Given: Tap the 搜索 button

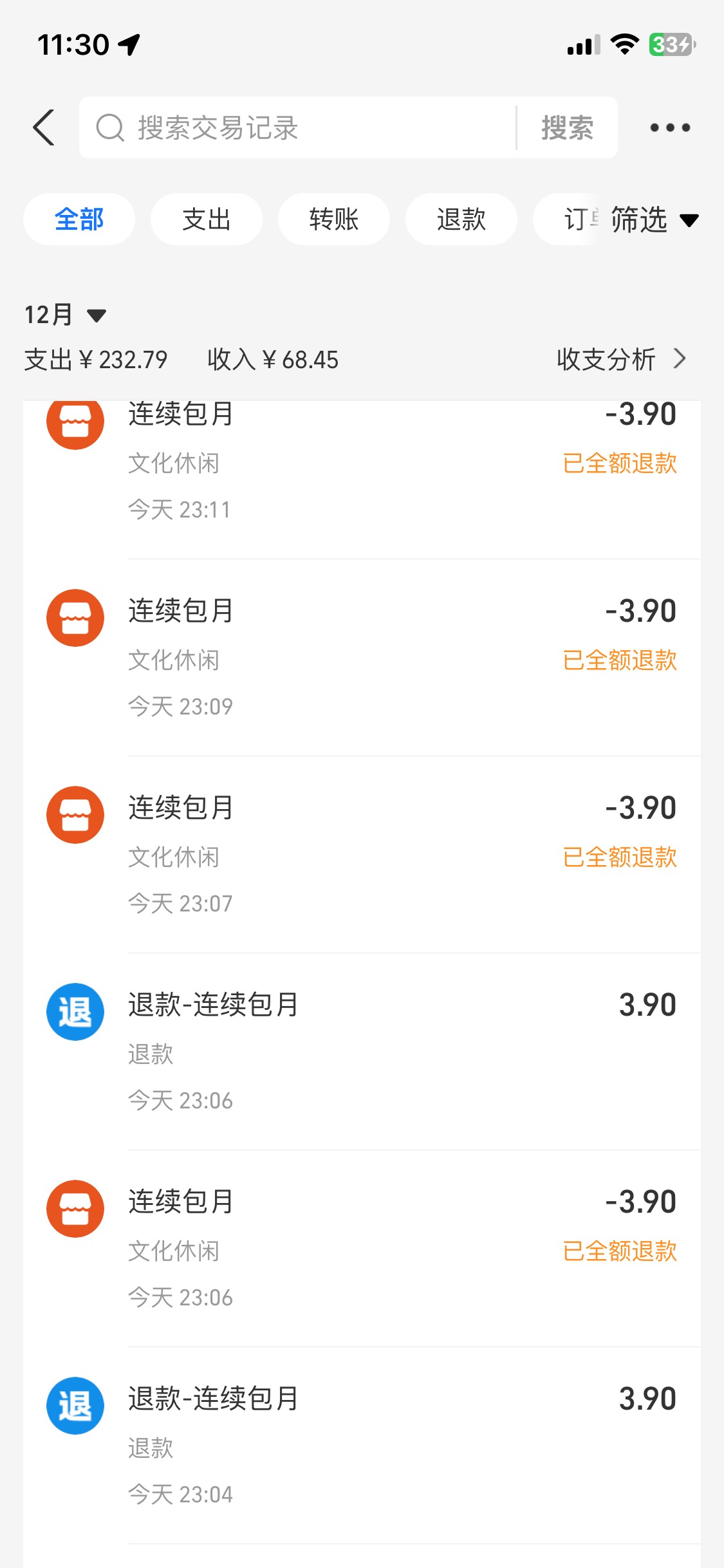Looking at the screenshot, I should pyautogui.click(x=567, y=127).
